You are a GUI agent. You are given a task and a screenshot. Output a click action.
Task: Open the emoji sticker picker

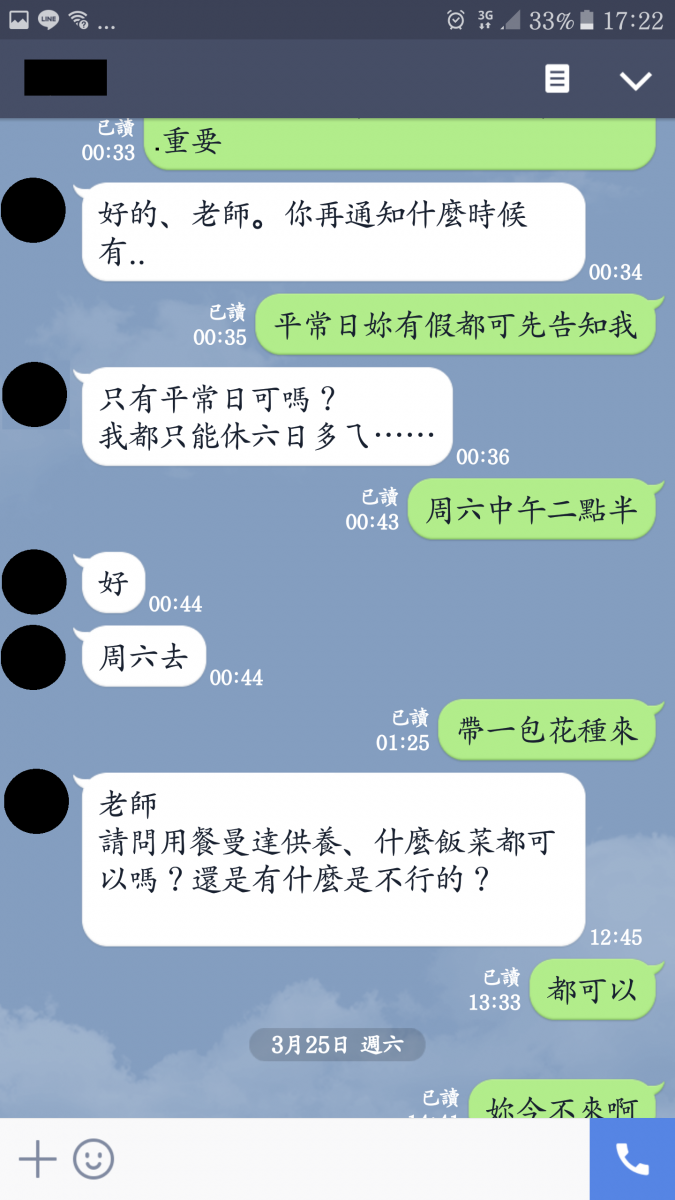coord(94,1159)
